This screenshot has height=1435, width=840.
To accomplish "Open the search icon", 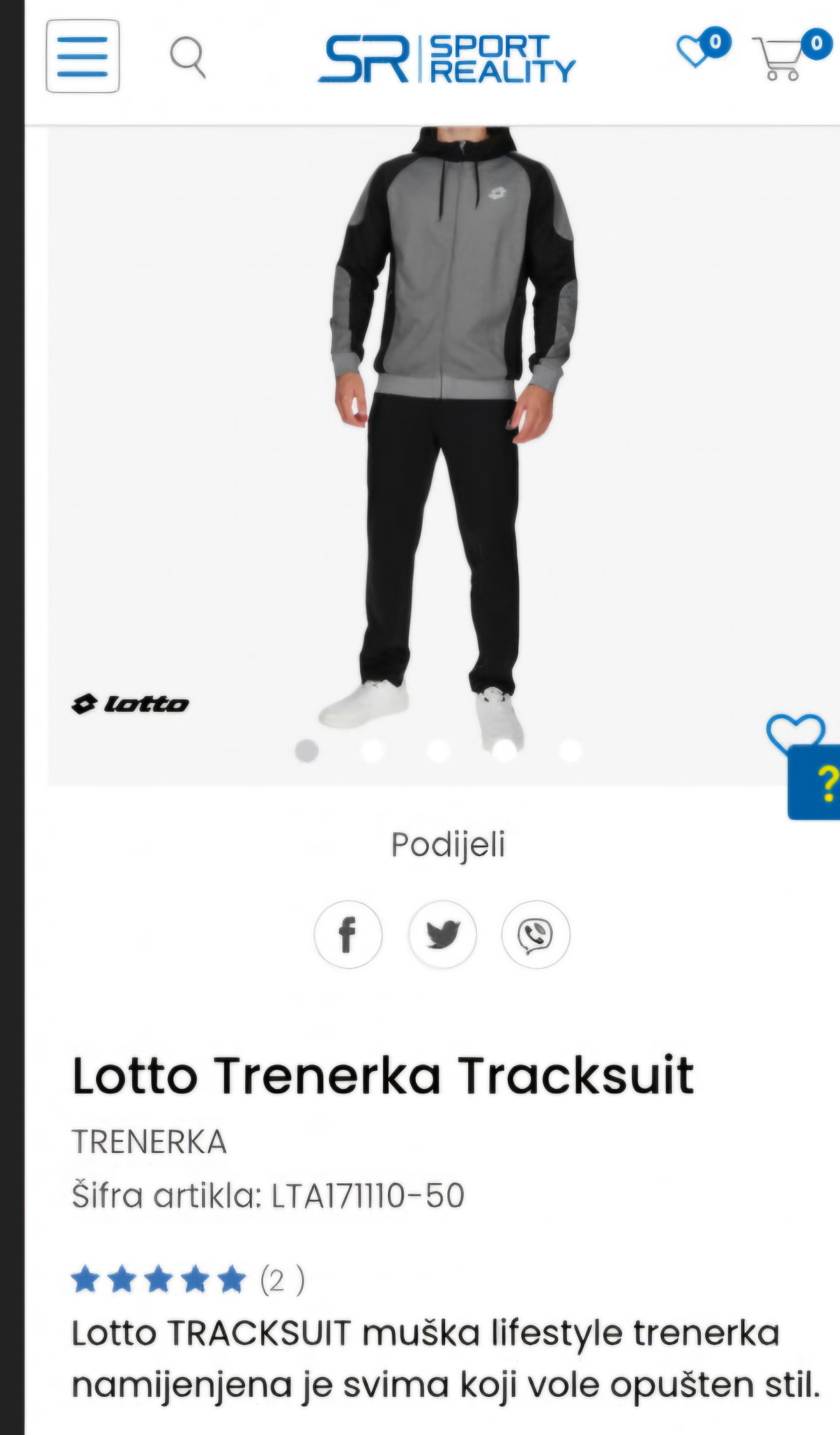I will click(x=187, y=57).
